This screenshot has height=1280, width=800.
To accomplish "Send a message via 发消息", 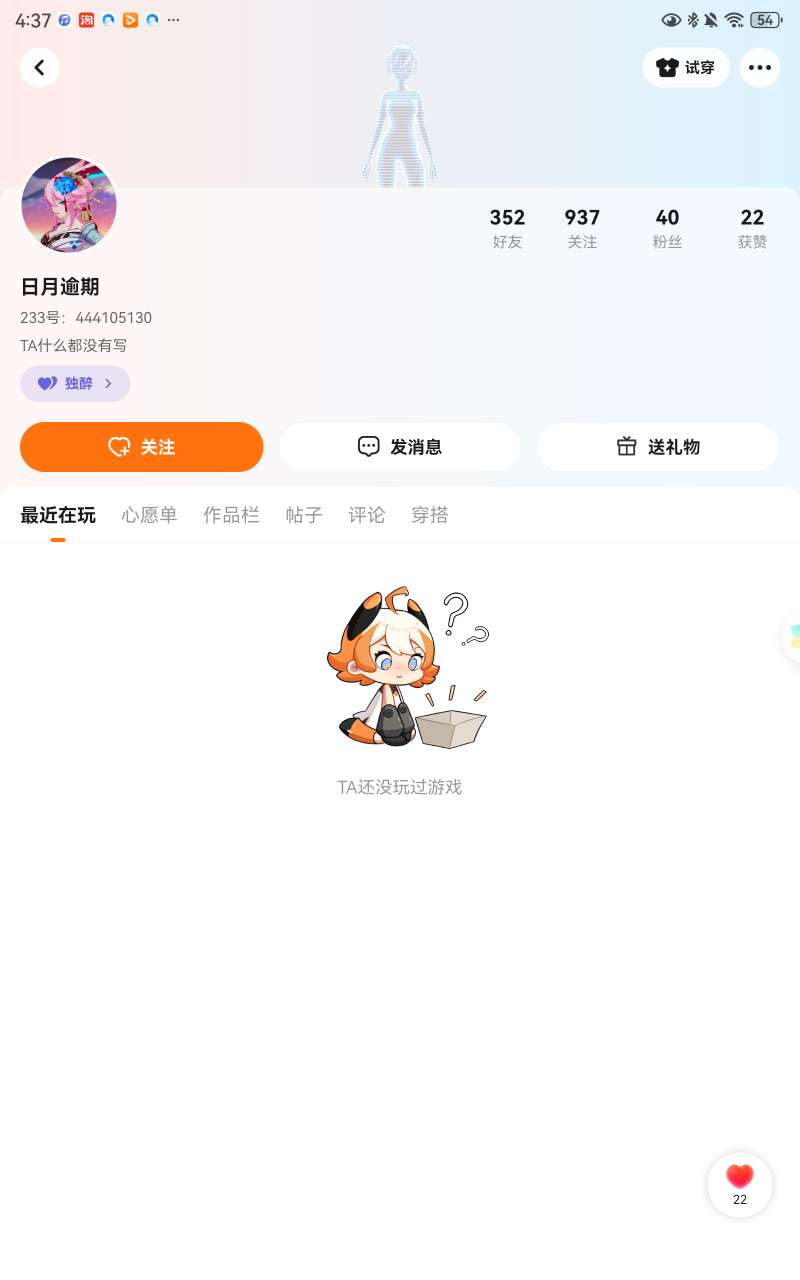I will 400,447.
